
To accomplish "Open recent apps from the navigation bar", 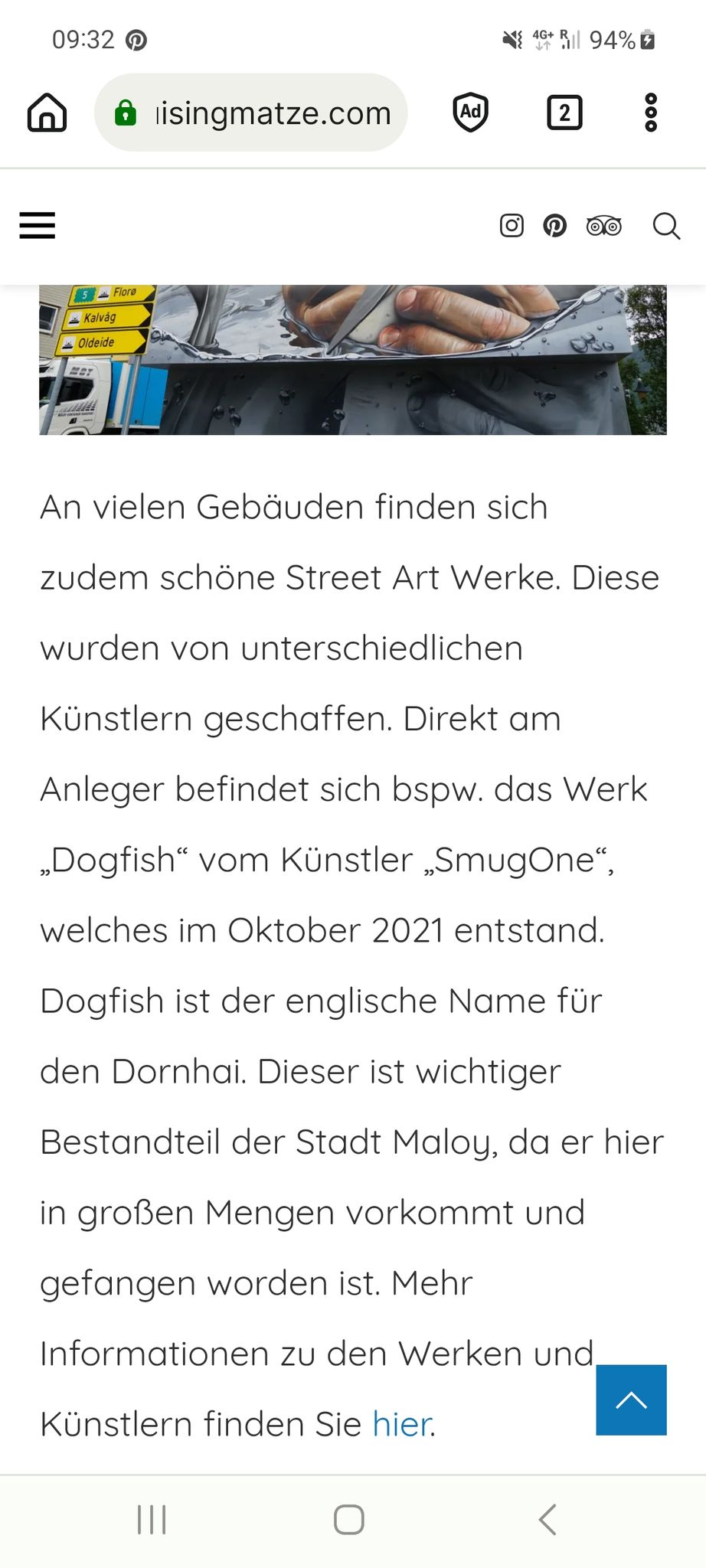I will click(x=152, y=1520).
